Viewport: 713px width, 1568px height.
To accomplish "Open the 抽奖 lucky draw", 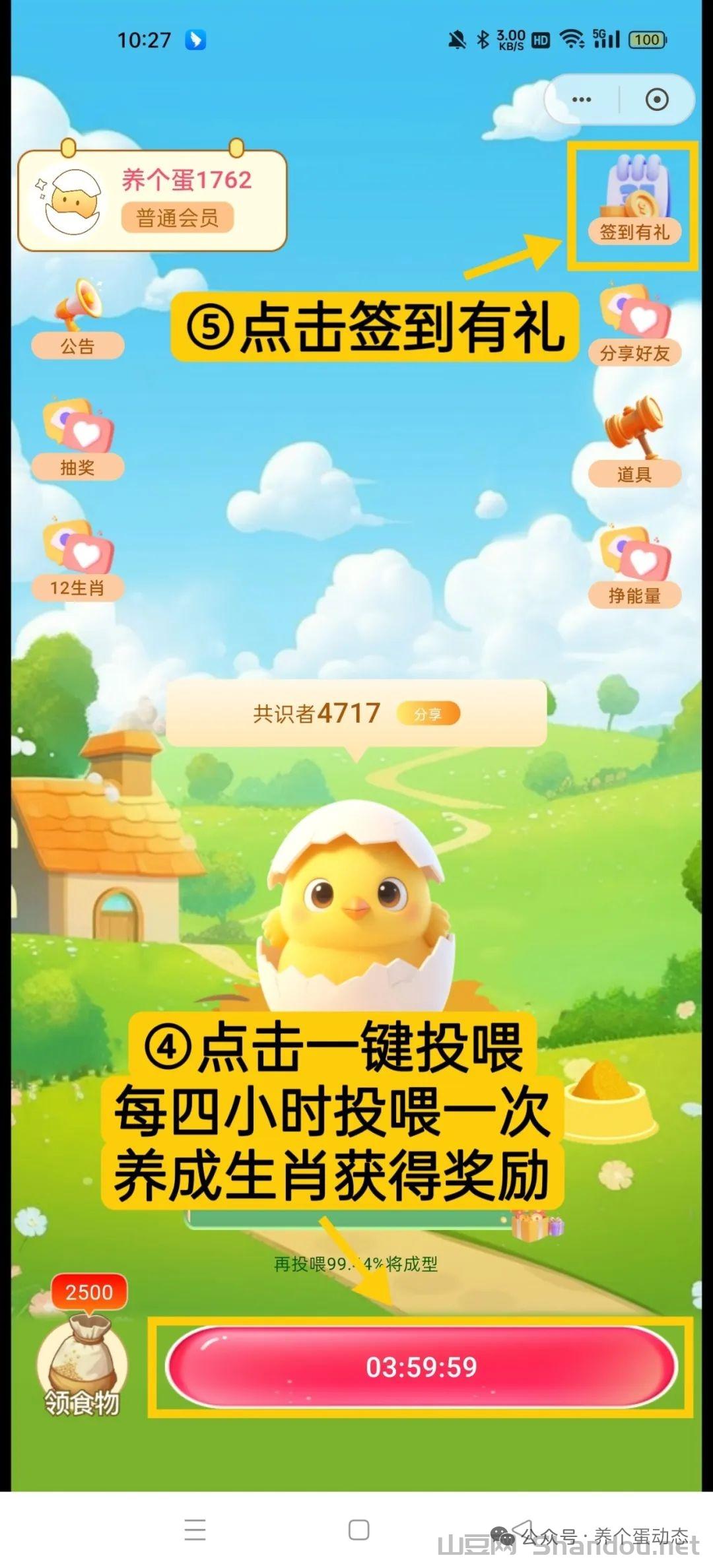I will tap(78, 440).
